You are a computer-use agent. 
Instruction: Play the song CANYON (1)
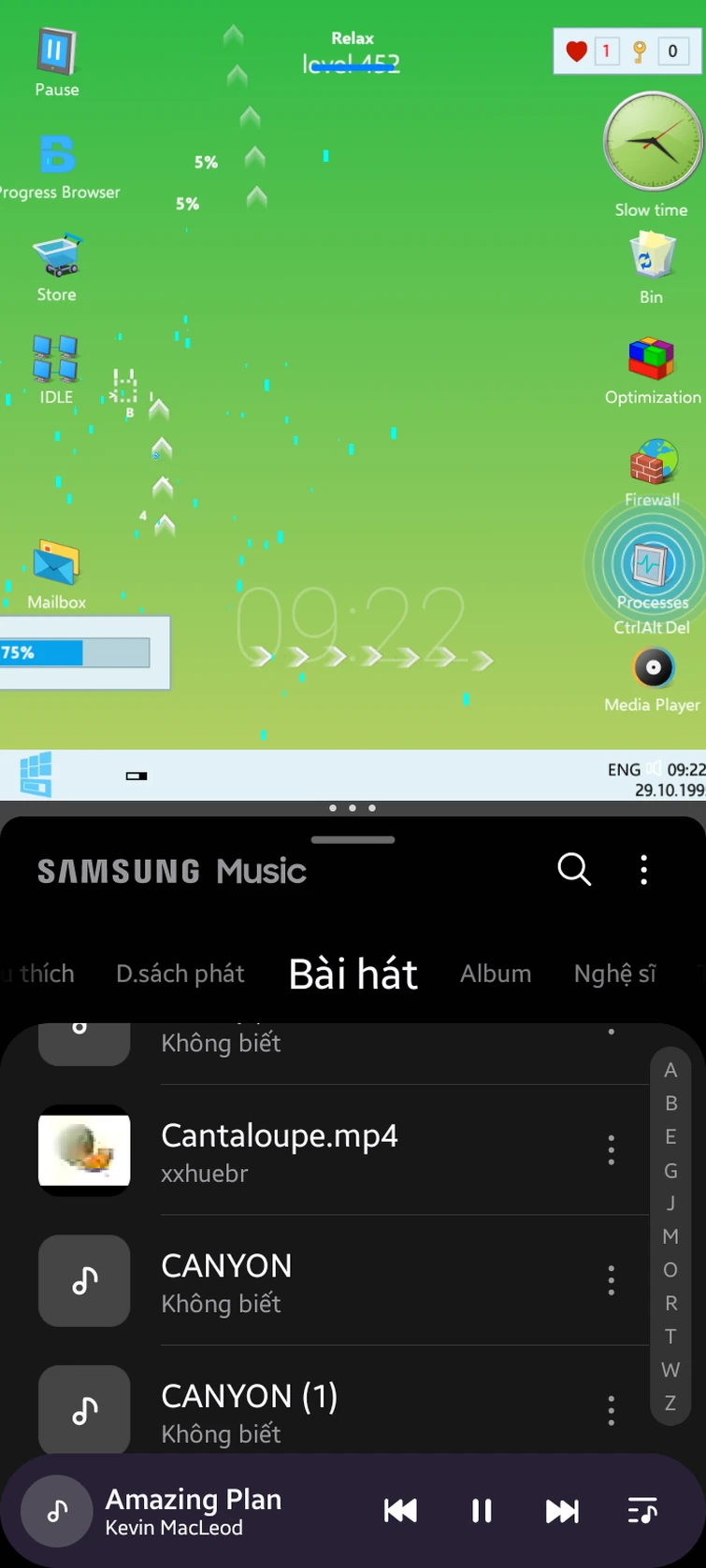[250, 1410]
